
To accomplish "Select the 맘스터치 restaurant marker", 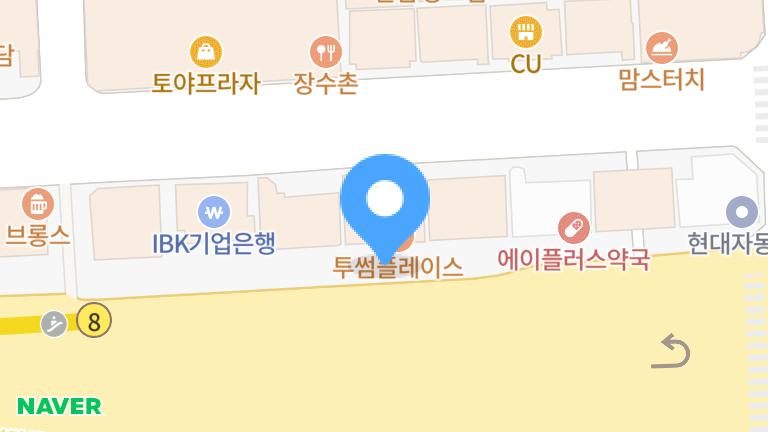I will coord(662,47).
